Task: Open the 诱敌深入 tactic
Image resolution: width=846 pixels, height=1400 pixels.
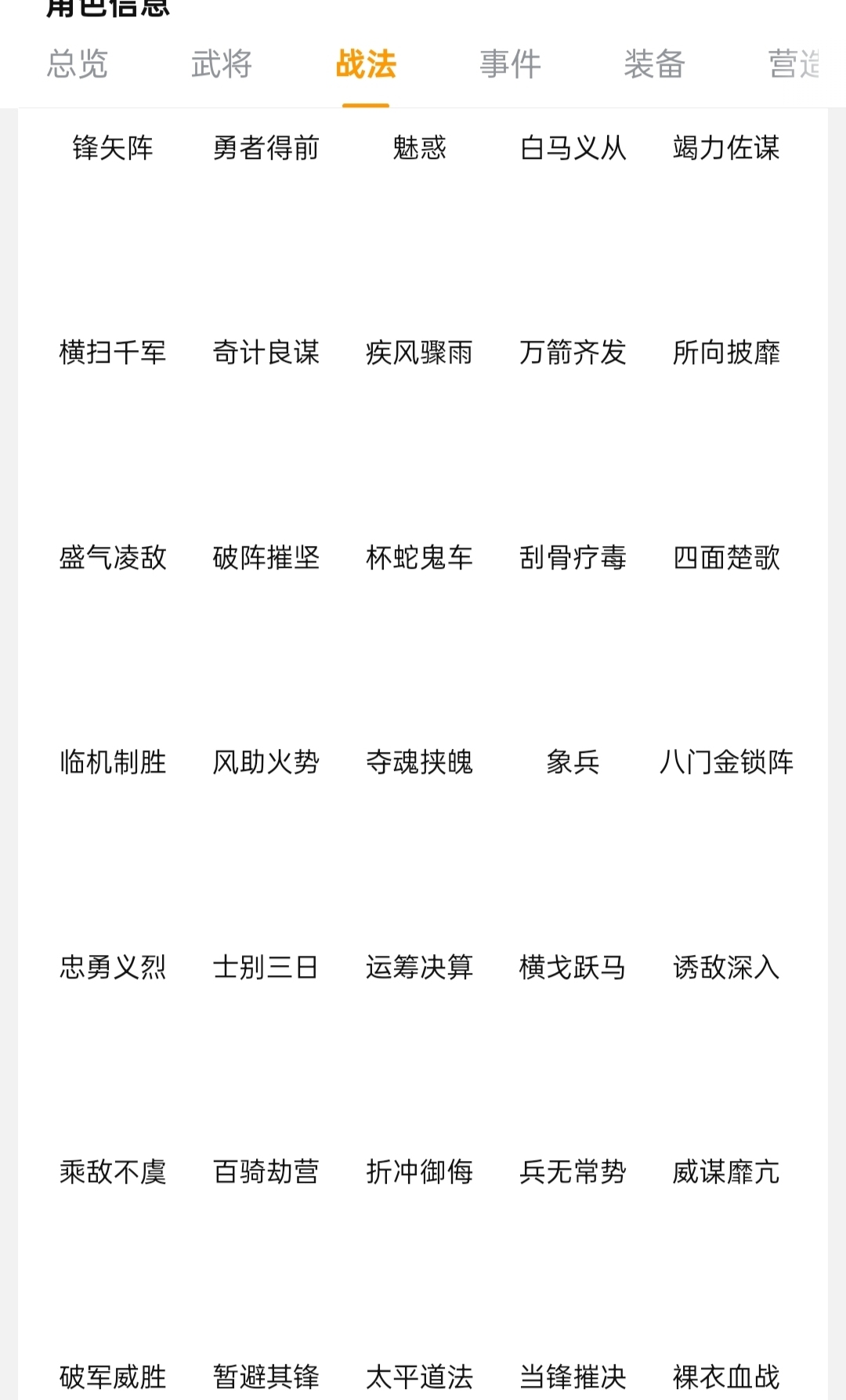Action: 726,968
